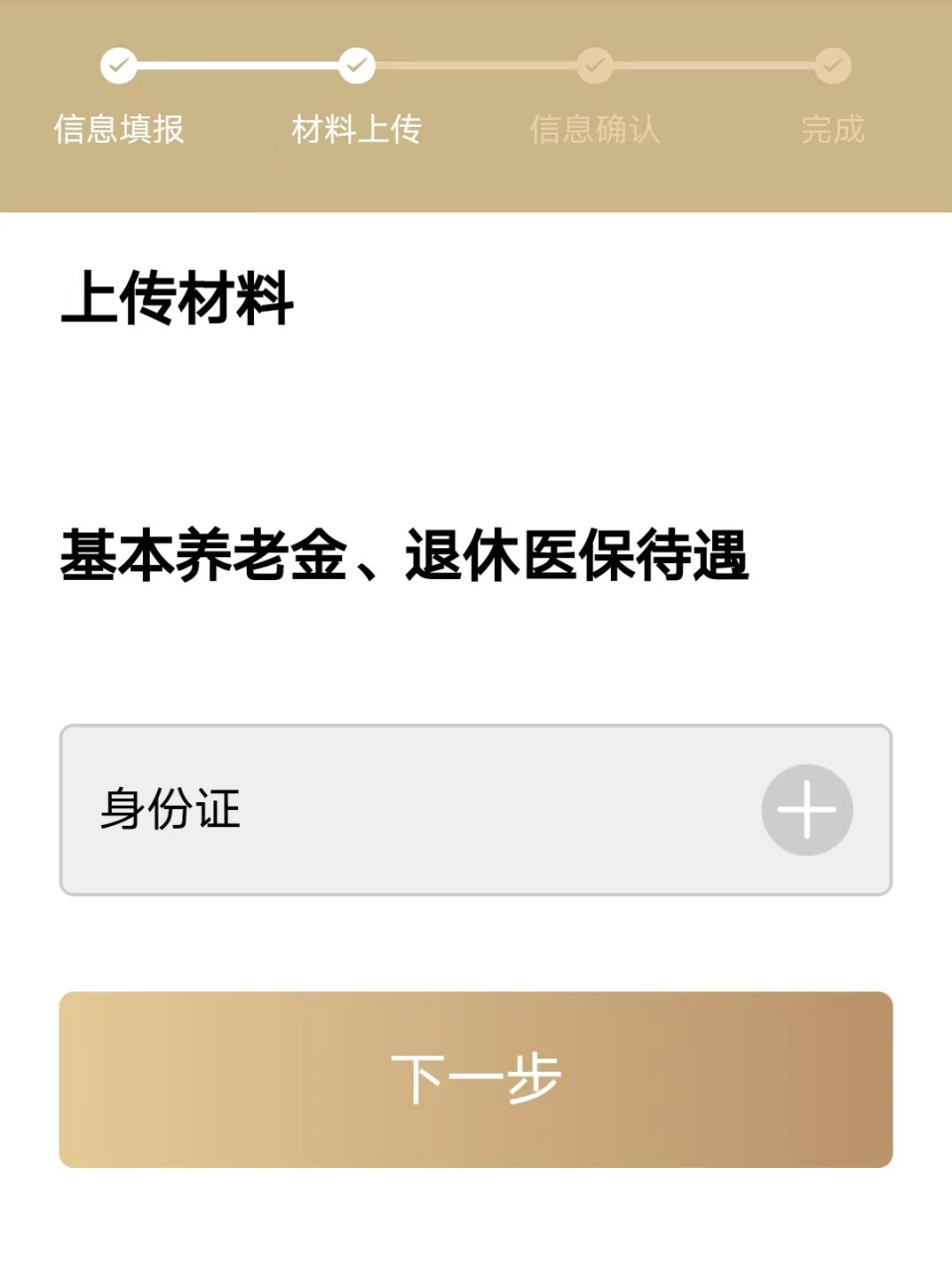Image resolution: width=952 pixels, height=1279 pixels.
Task: Select the 身份证 upload card
Action: point(476,810)
